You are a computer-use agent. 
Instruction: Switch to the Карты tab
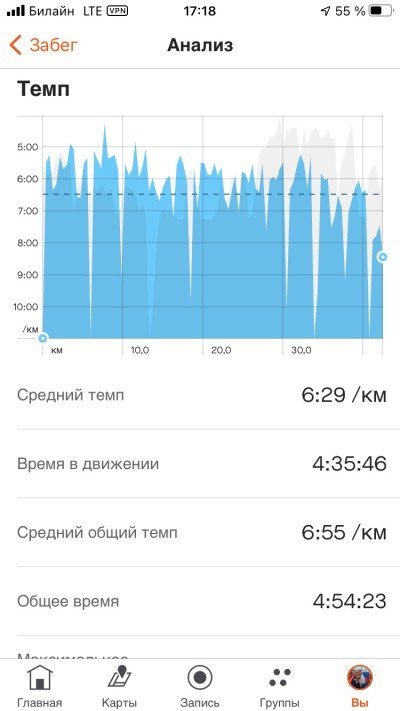point(119,685)
